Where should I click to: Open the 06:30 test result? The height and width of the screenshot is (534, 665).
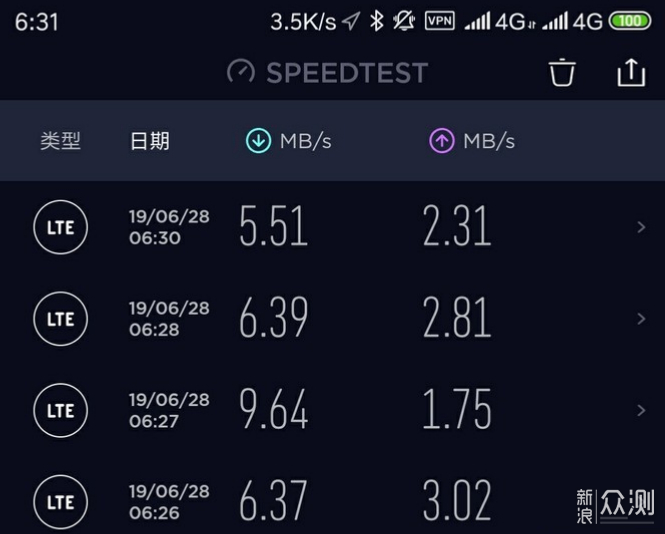click(332, 227)
